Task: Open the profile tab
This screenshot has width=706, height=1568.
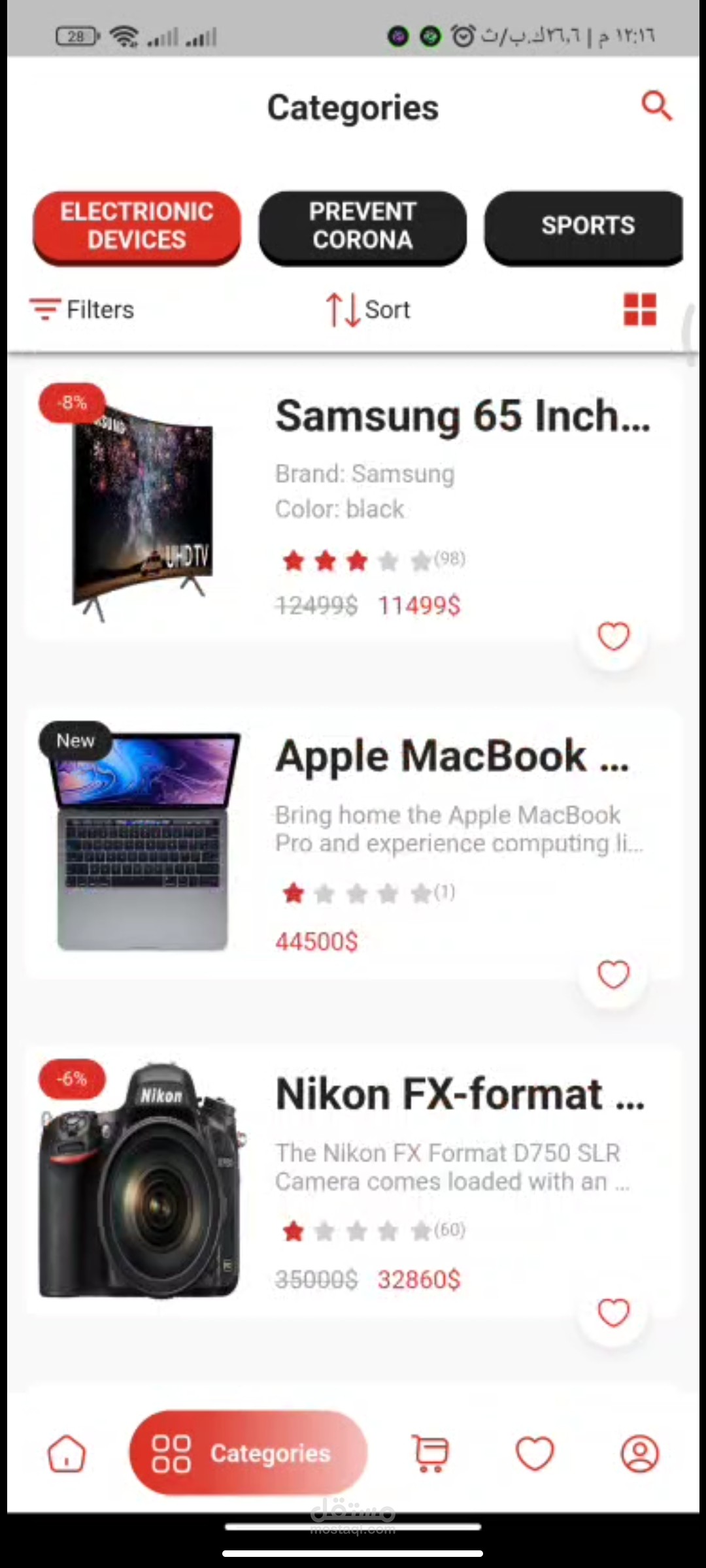Action: tap(639, 1454)
